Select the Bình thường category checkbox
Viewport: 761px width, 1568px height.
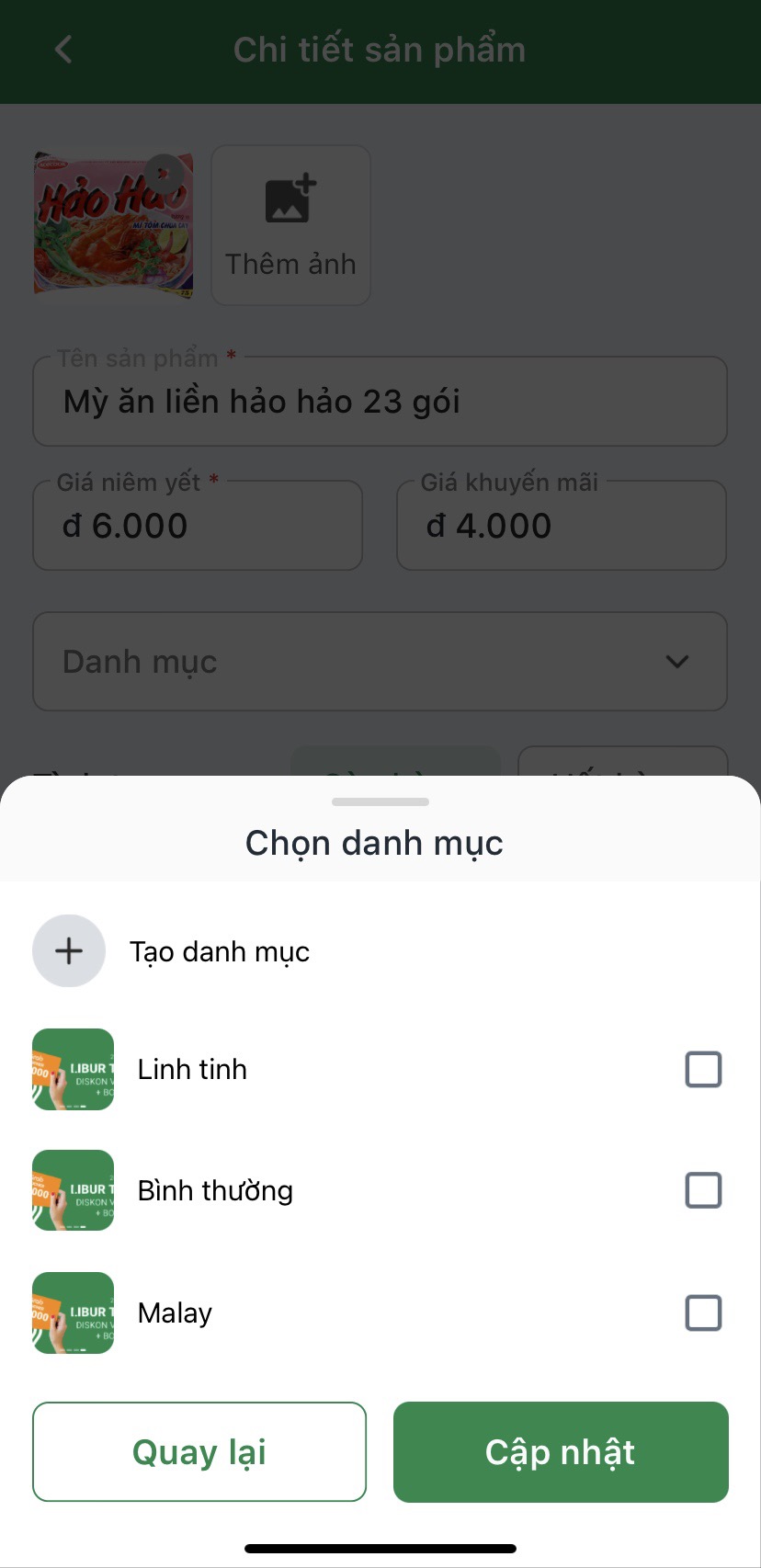tap(703, 1190)
